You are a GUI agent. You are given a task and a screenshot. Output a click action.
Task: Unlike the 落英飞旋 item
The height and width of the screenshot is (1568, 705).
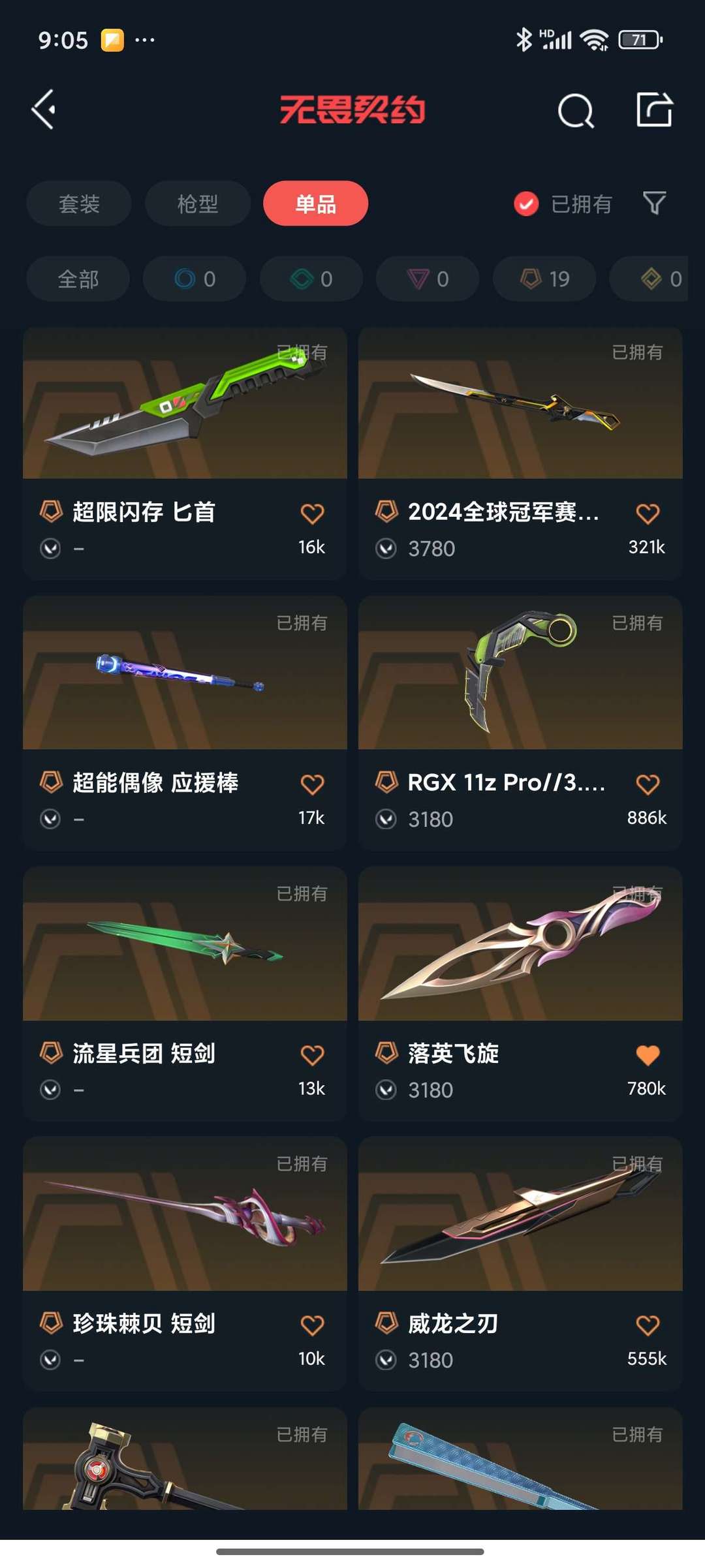(648, 1054)
